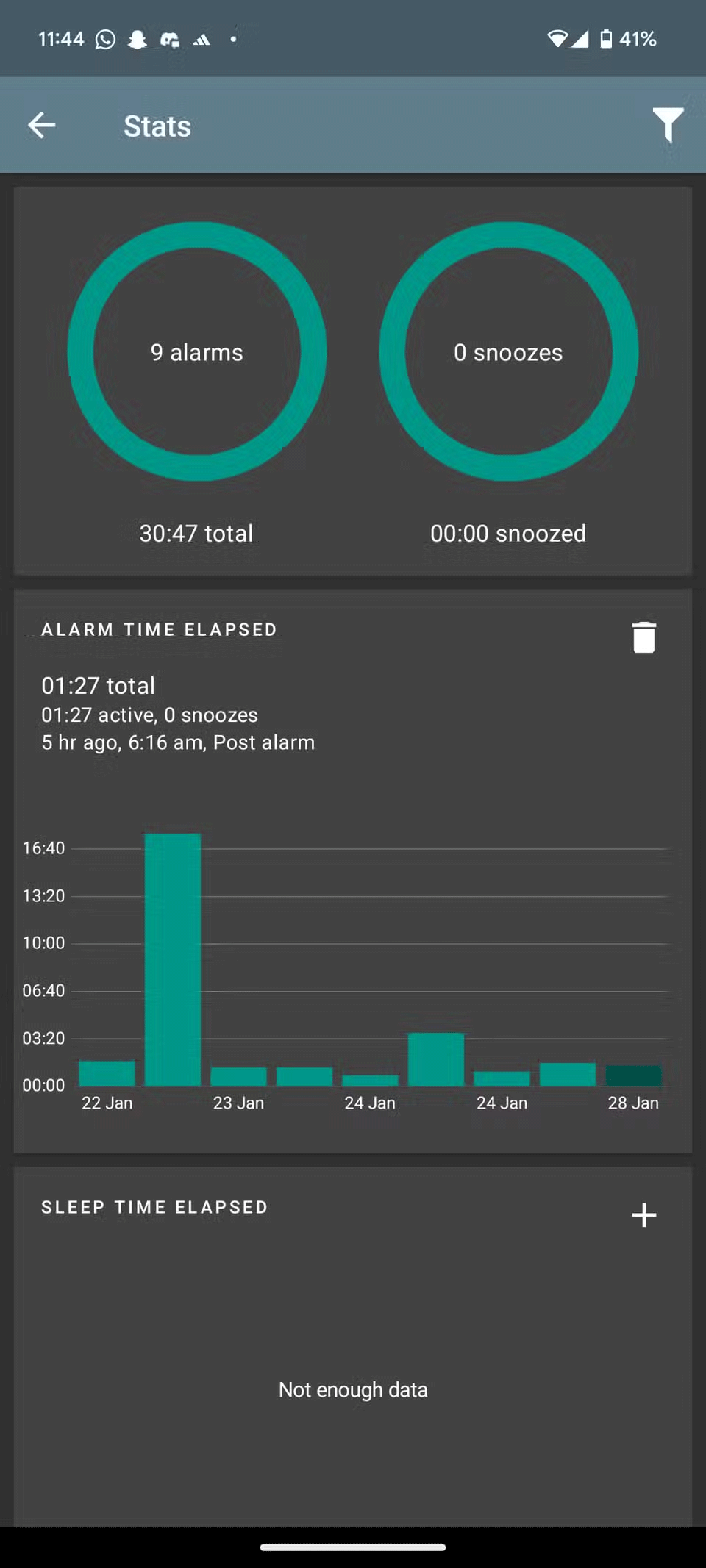Tap the 01:27 total summary text

[97, 685]
